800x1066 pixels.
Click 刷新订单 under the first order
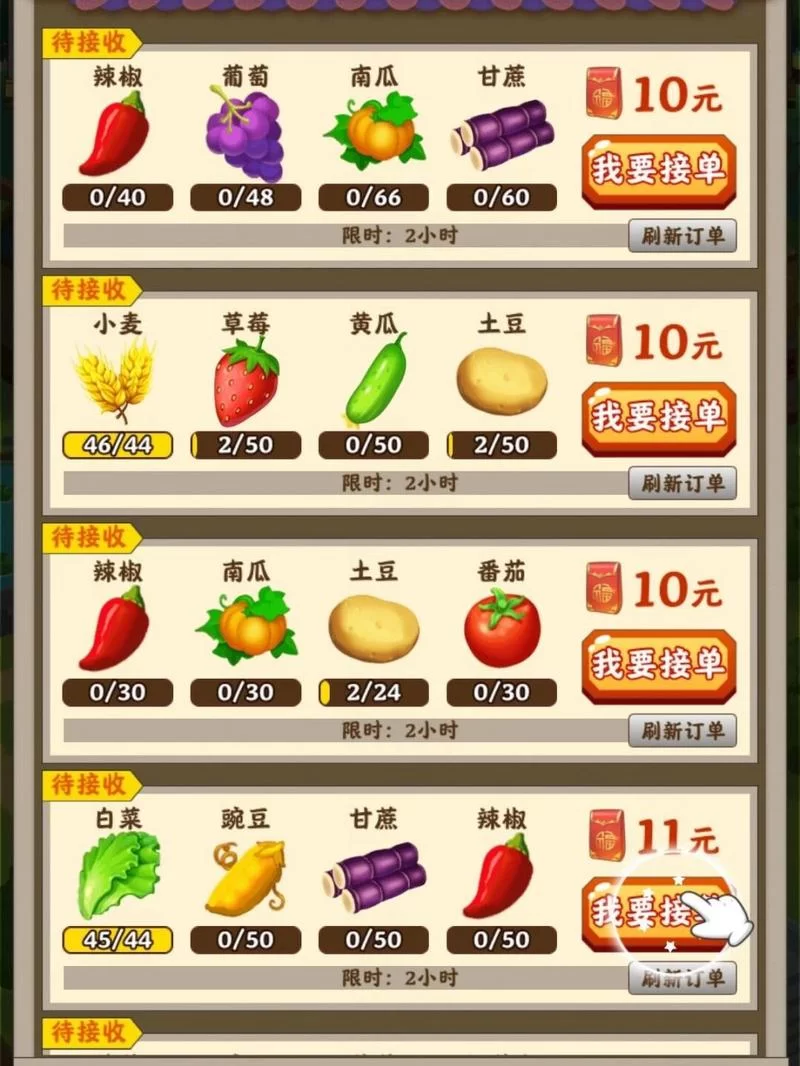(x=684, y=235)
